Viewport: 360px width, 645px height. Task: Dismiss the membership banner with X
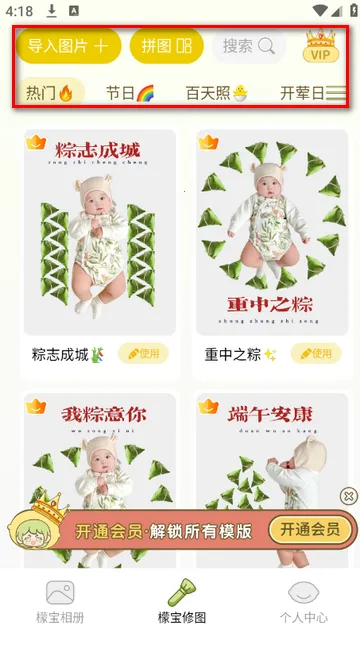[x=348, y=497]
